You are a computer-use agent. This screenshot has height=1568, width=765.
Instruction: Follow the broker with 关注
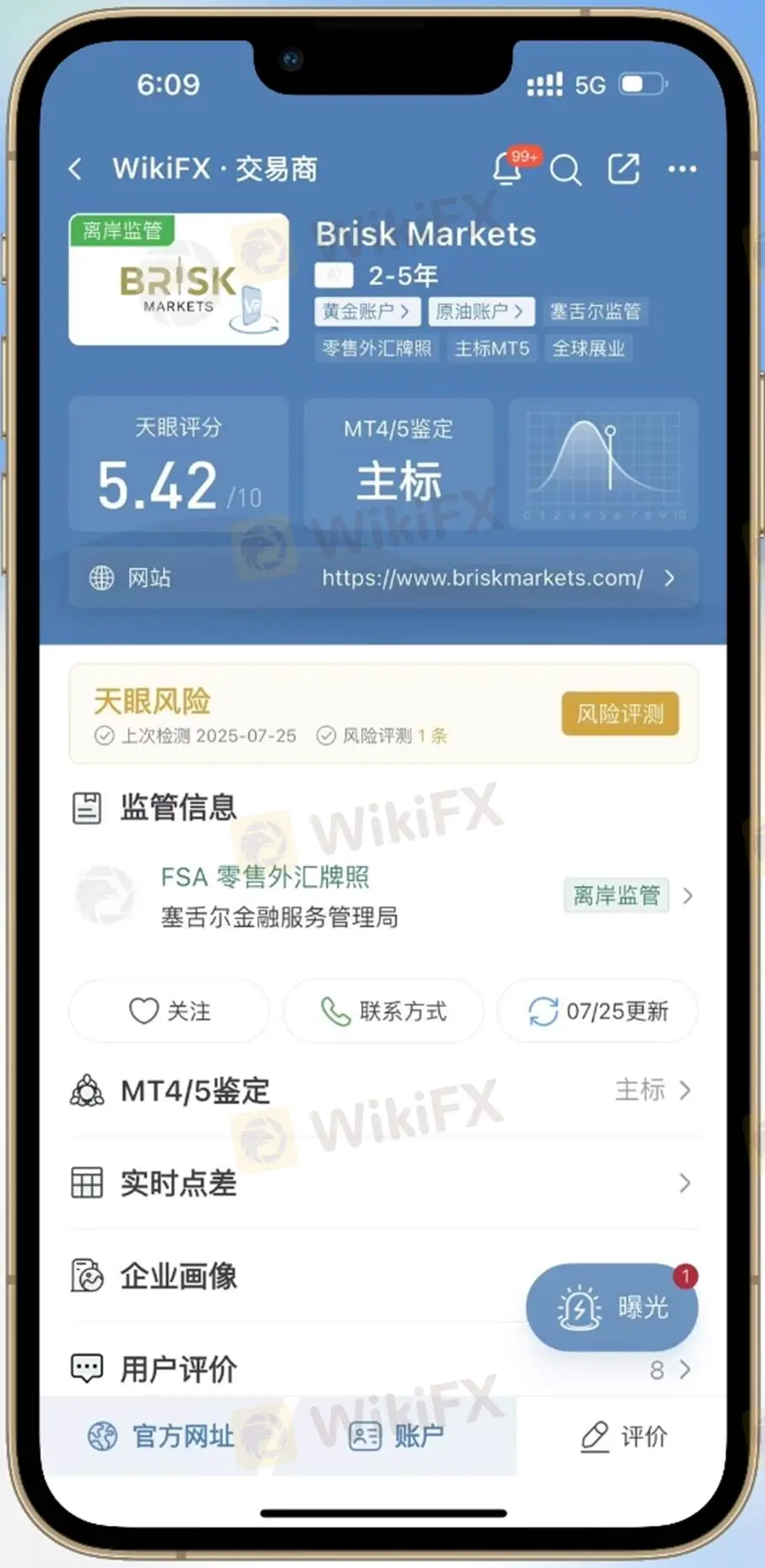pos(169,1011)
